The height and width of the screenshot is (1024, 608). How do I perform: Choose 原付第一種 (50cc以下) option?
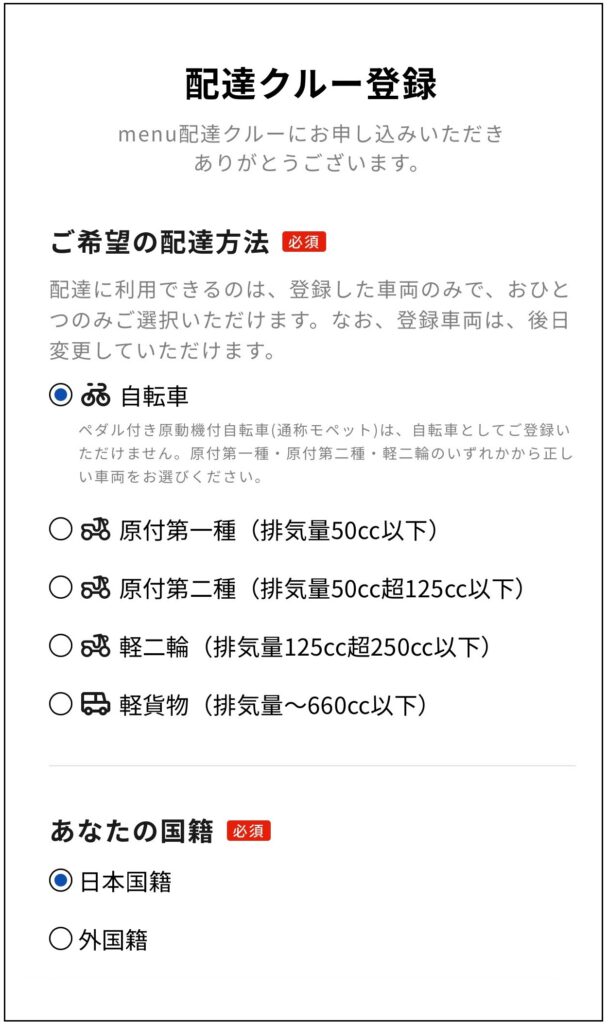click(61, 530)
